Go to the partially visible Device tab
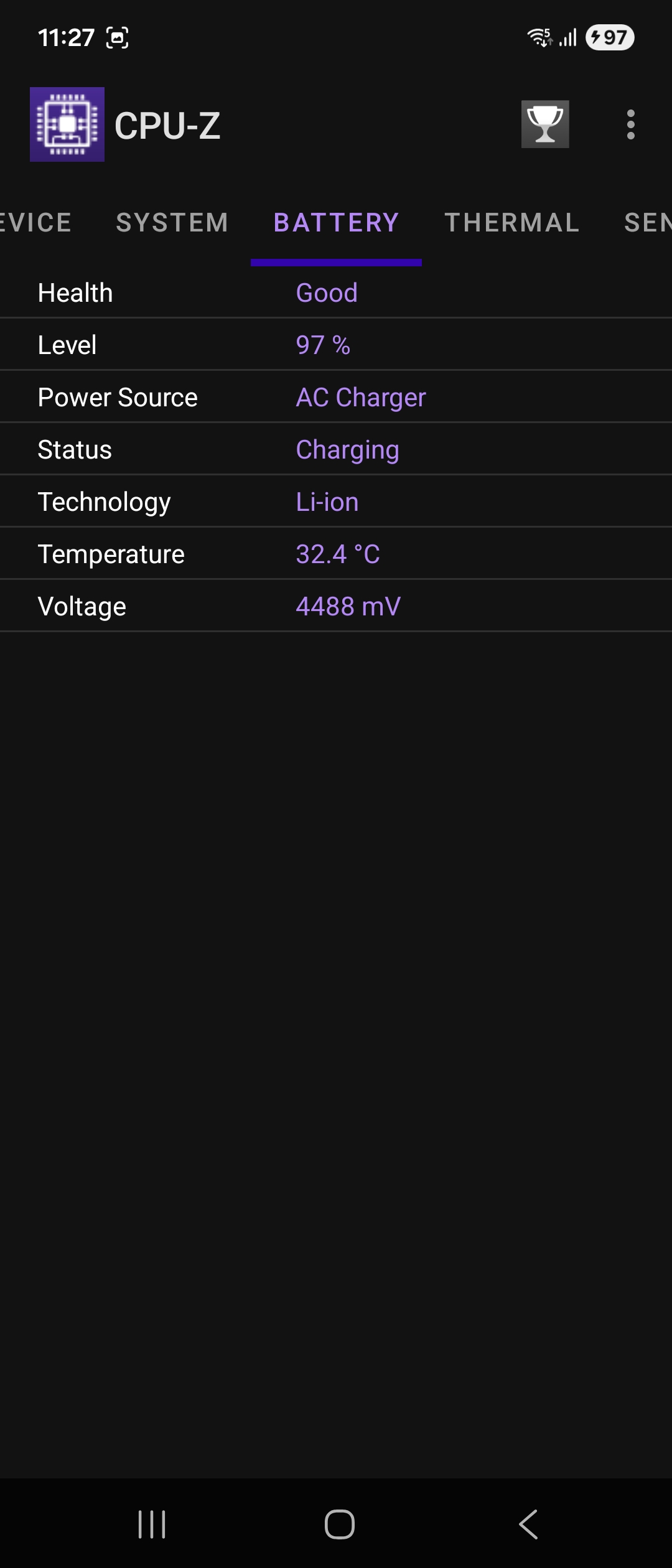 point(34,223)
